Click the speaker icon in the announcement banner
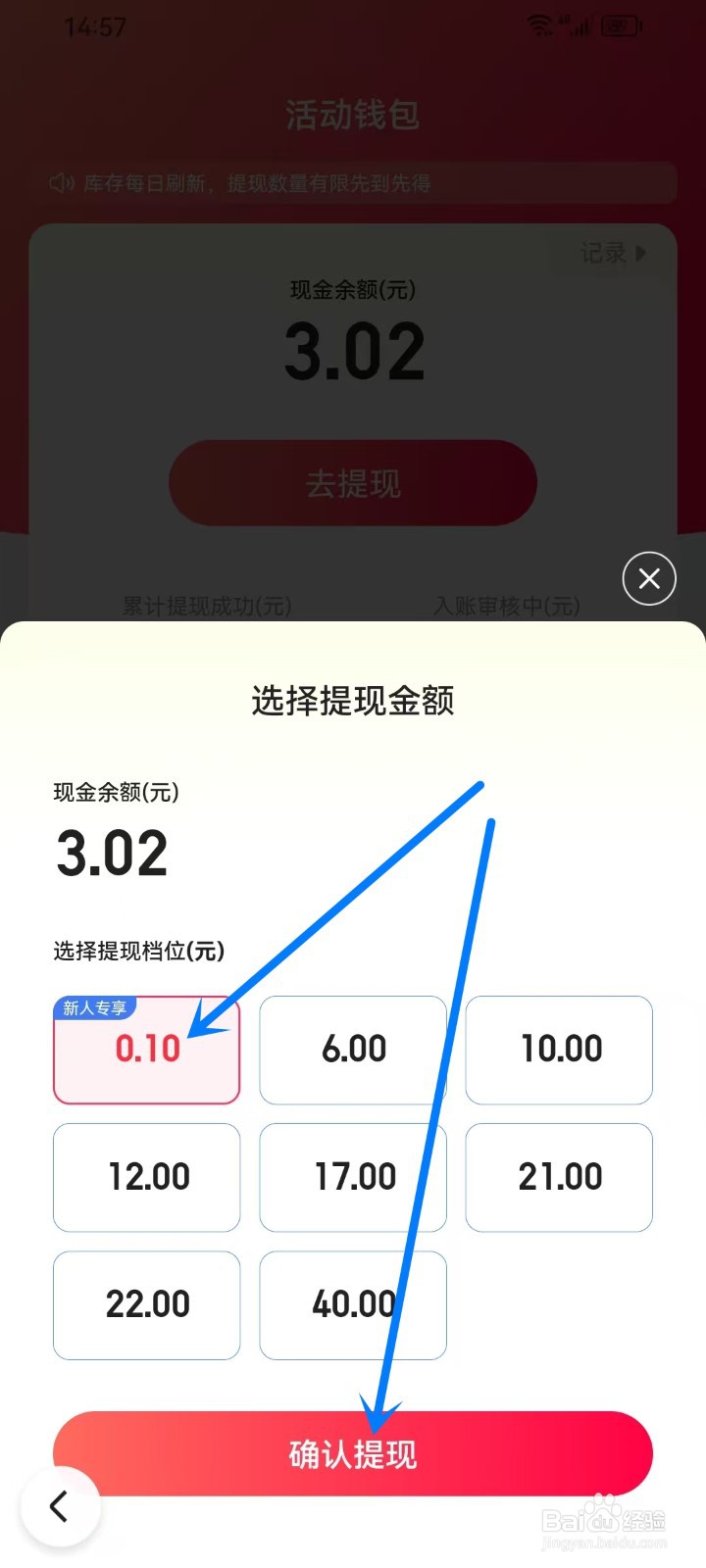This screenshot has width=706, height=1568. [61, 182]
